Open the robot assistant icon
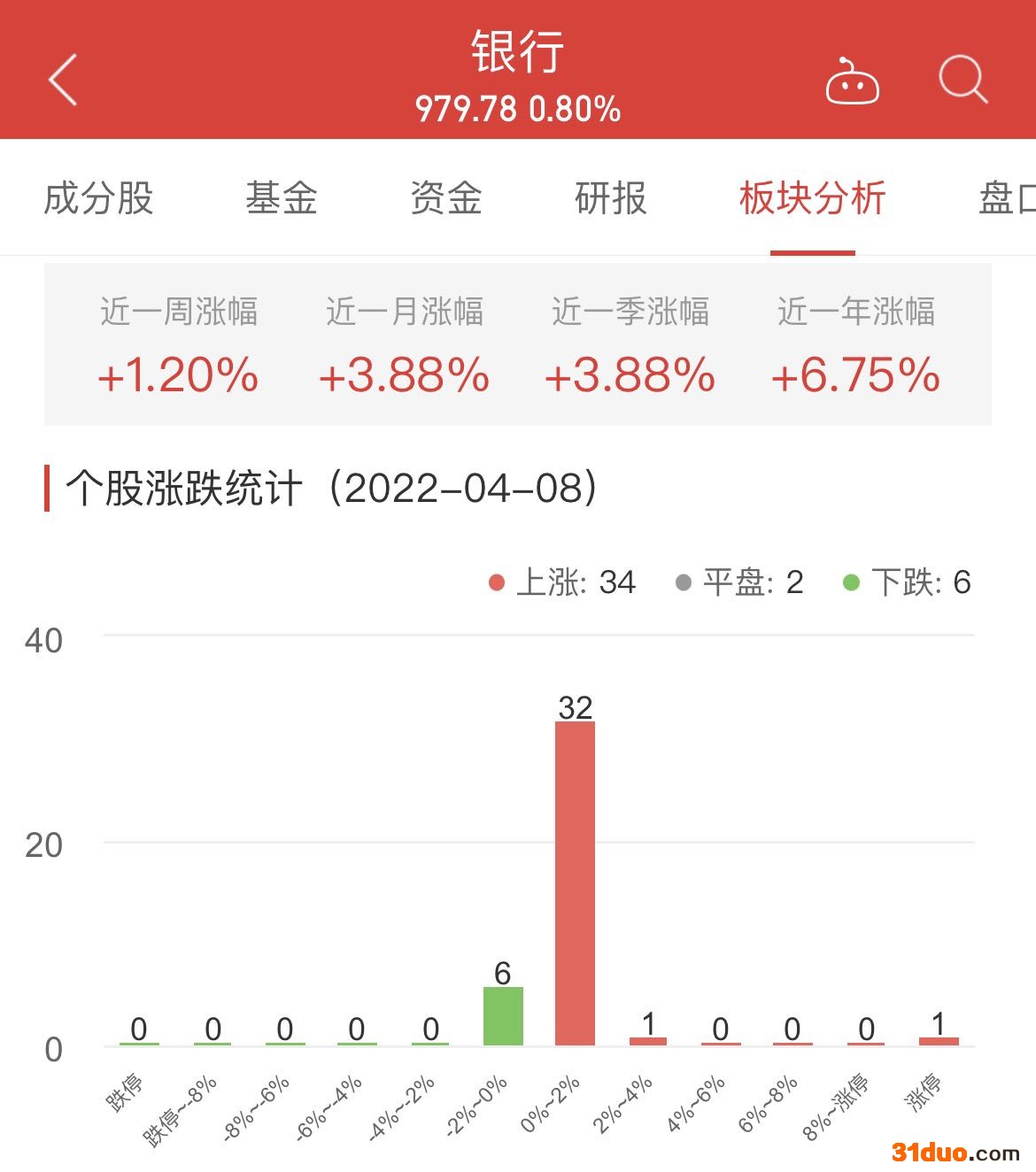The image size is (1036, 1172). click(852, 82)
